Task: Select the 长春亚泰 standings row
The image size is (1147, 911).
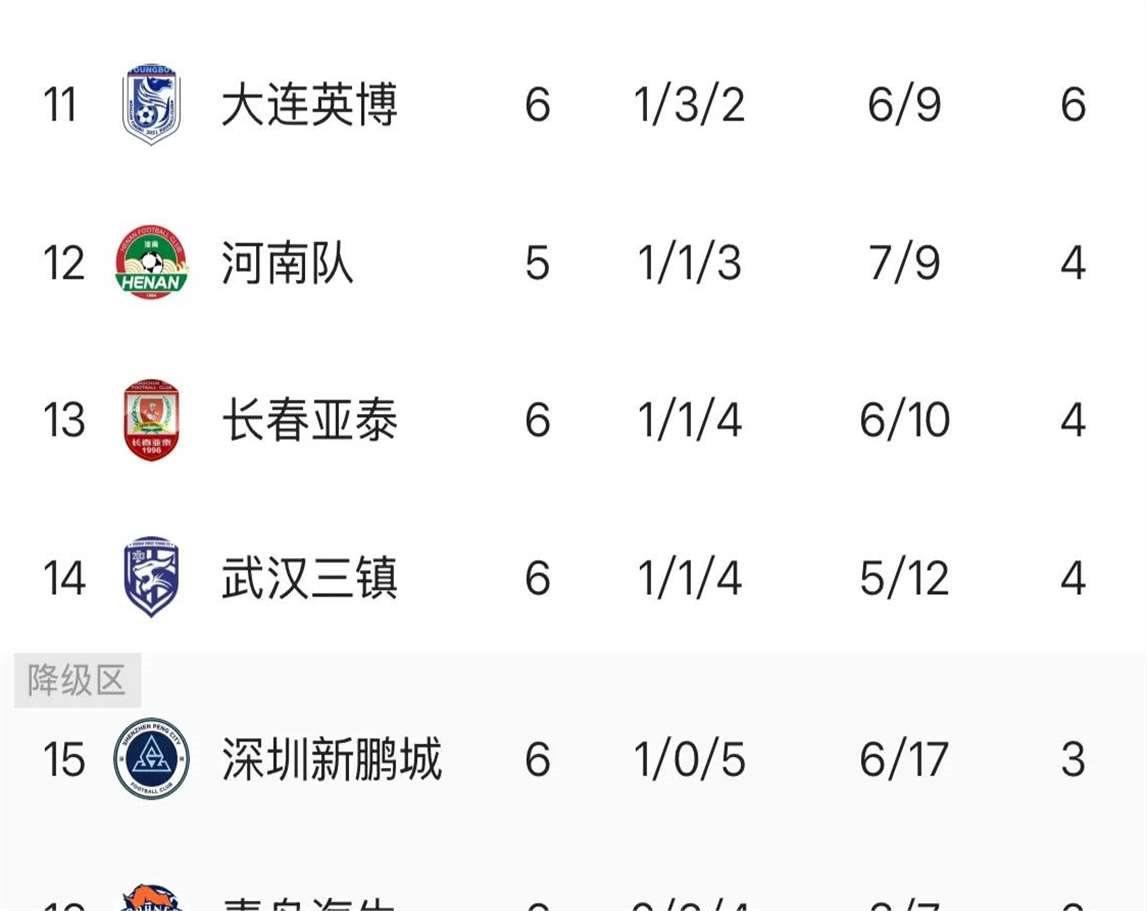Action: (308, 420)
